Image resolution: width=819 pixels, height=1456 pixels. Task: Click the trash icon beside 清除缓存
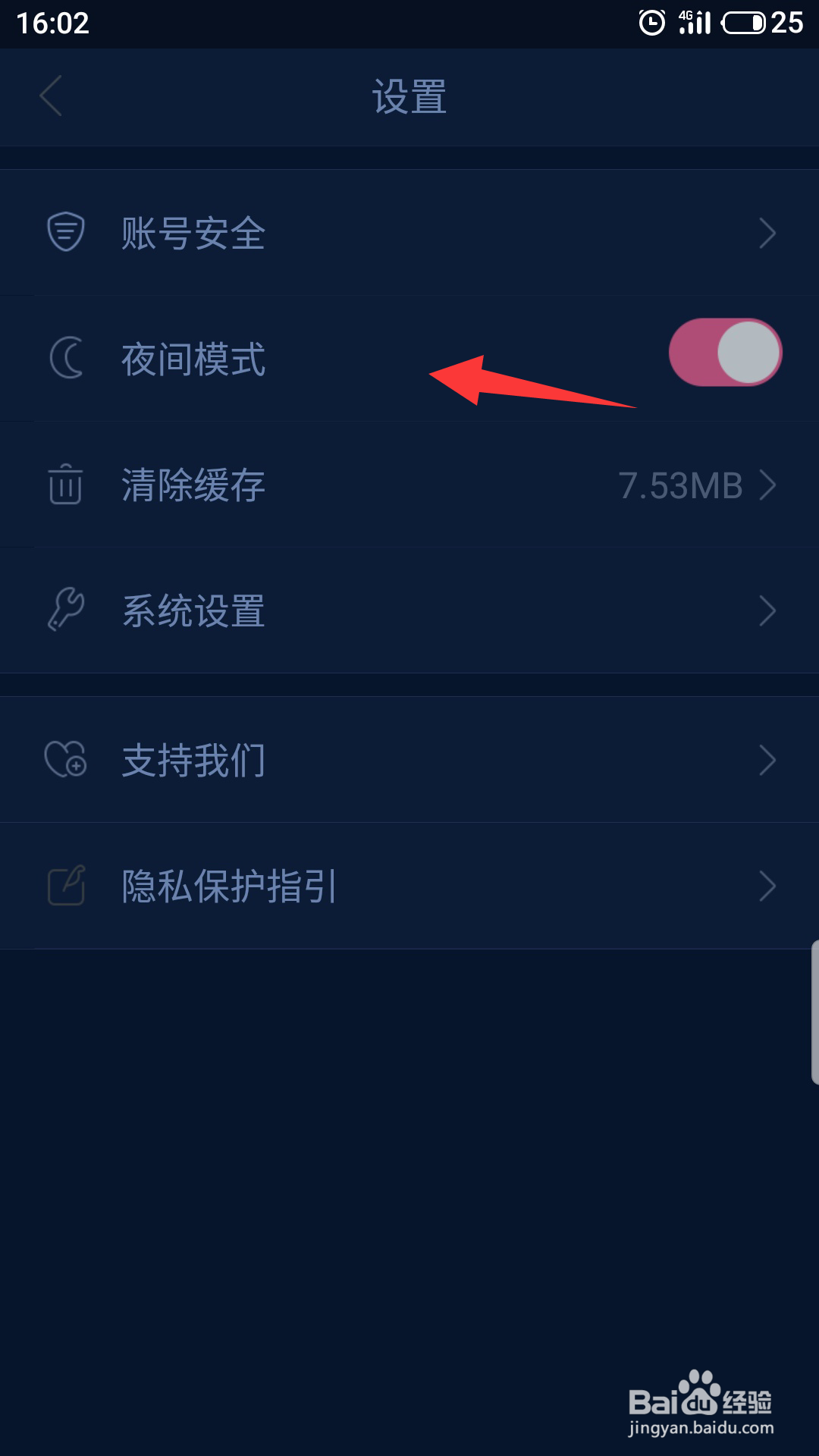pyautogui.click(x=64, y=485)
